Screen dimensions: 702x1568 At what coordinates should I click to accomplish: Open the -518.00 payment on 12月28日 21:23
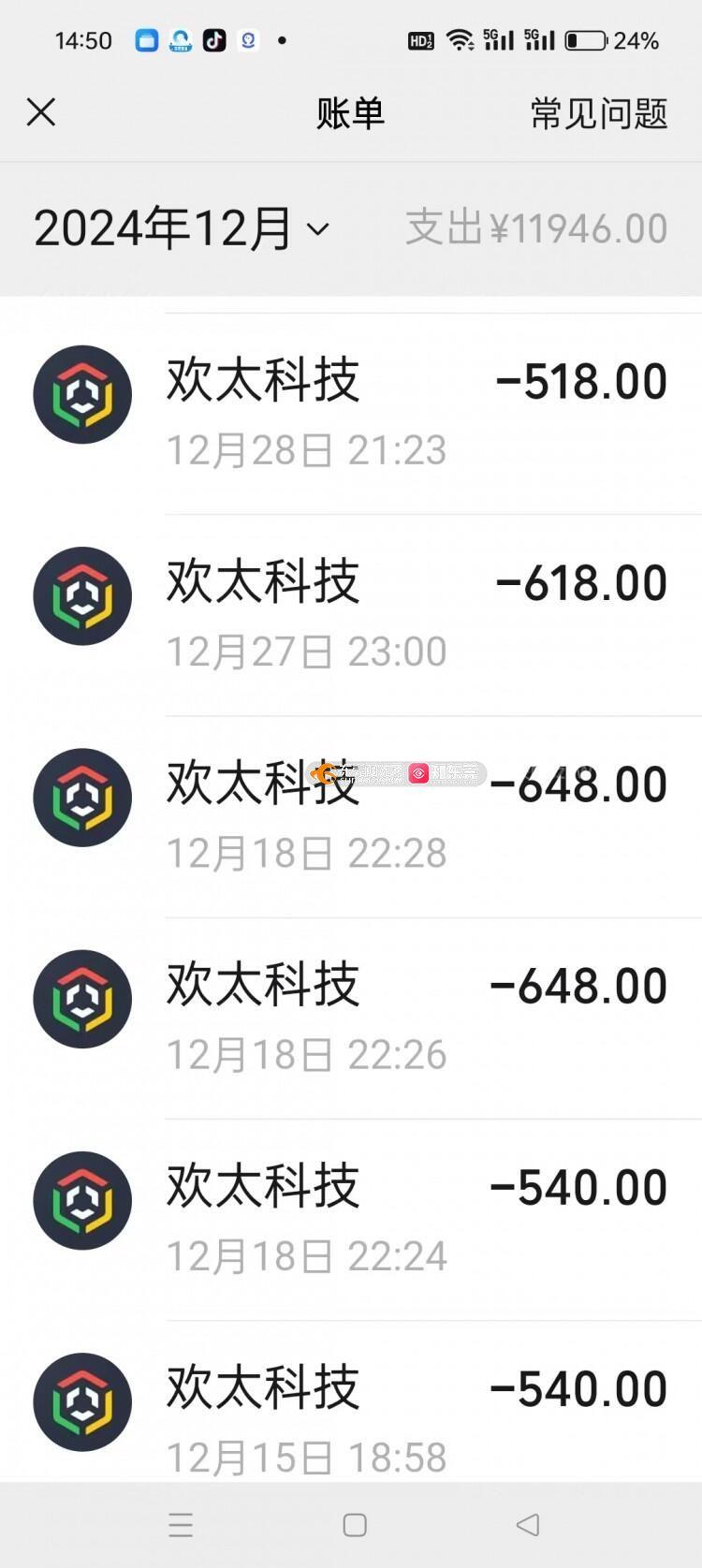[x=351, y=413]
